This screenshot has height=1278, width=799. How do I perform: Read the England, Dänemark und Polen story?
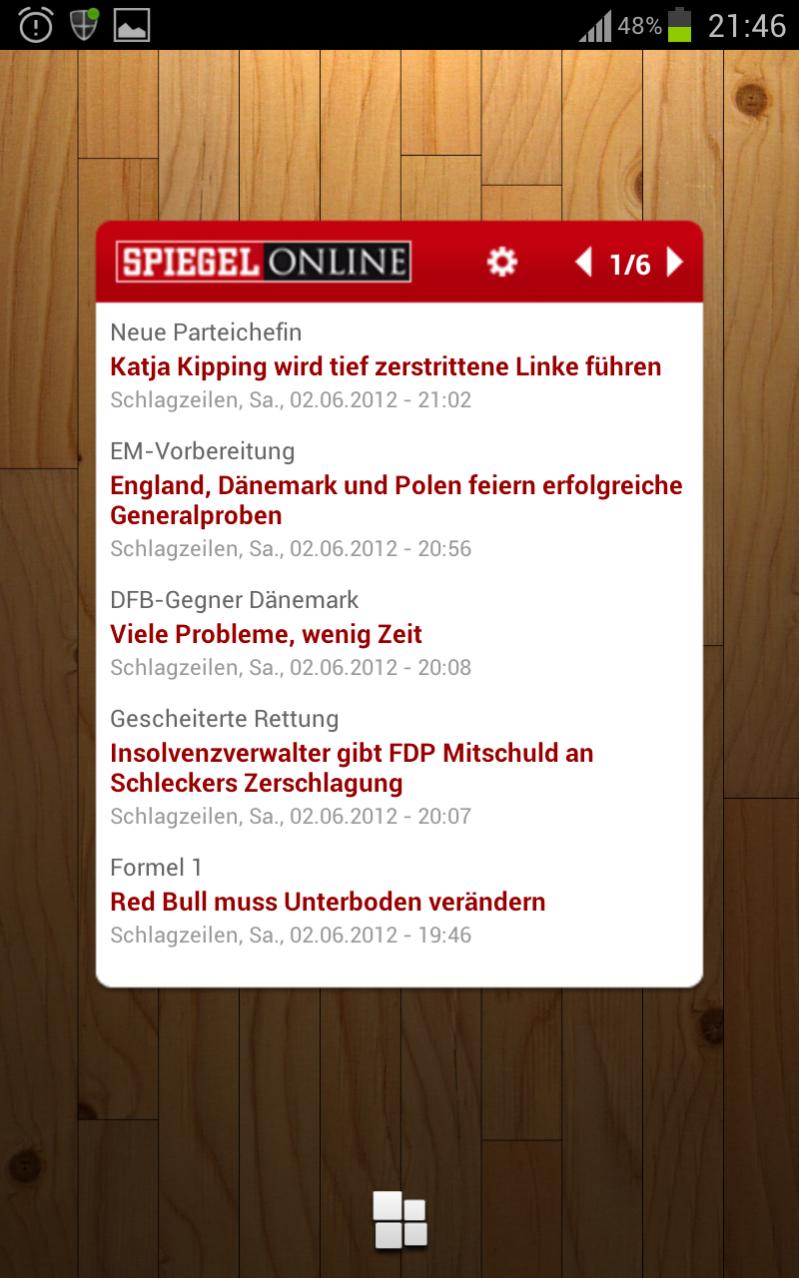pos(396,500)
